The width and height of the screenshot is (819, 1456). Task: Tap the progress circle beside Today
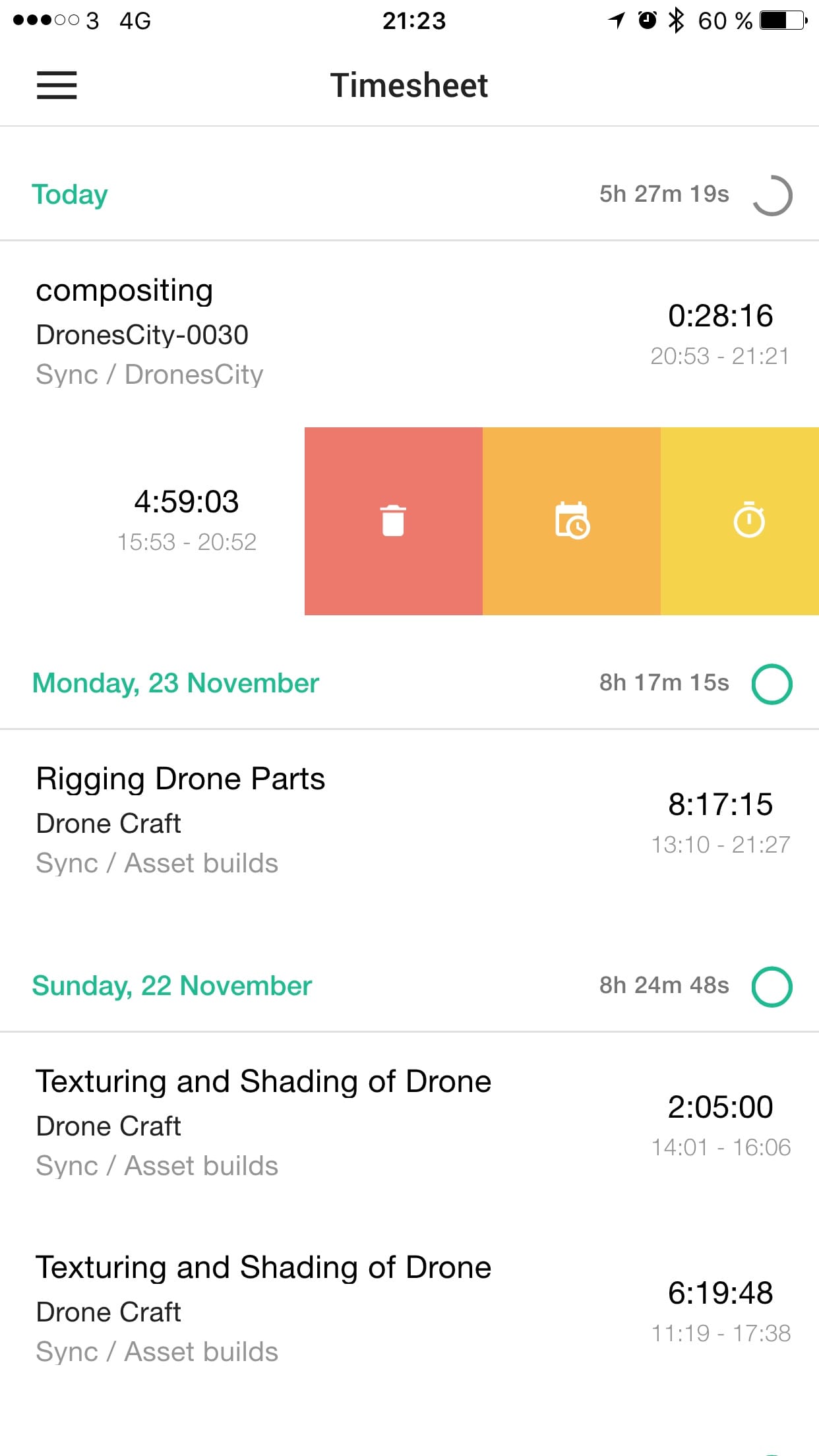click(x=772, y=195)
